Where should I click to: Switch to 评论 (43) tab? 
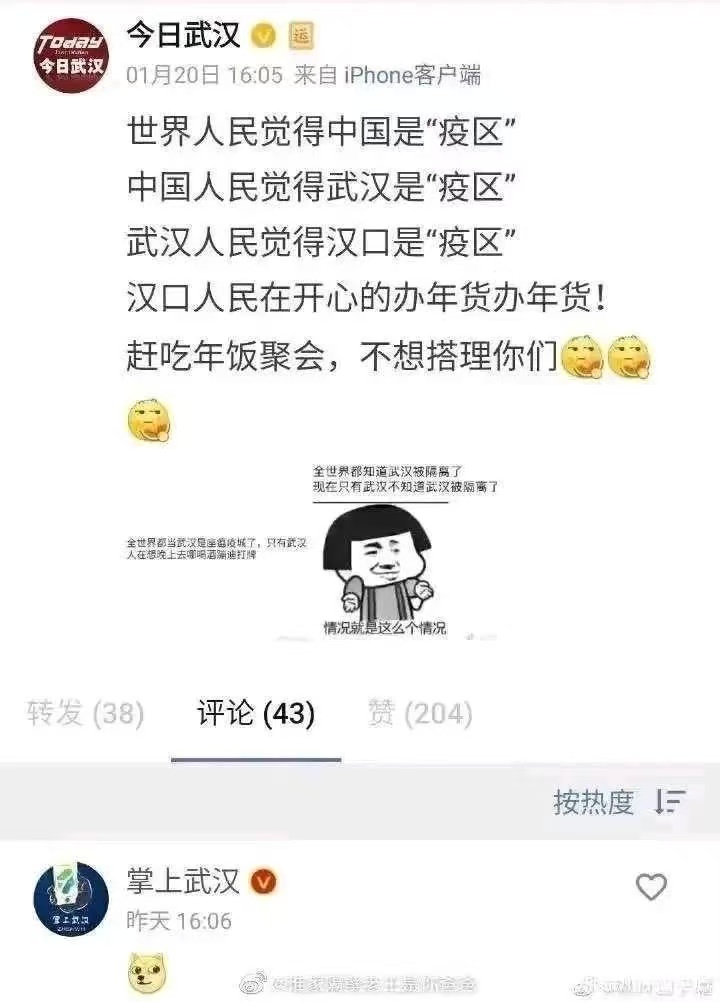pos(255,714)
